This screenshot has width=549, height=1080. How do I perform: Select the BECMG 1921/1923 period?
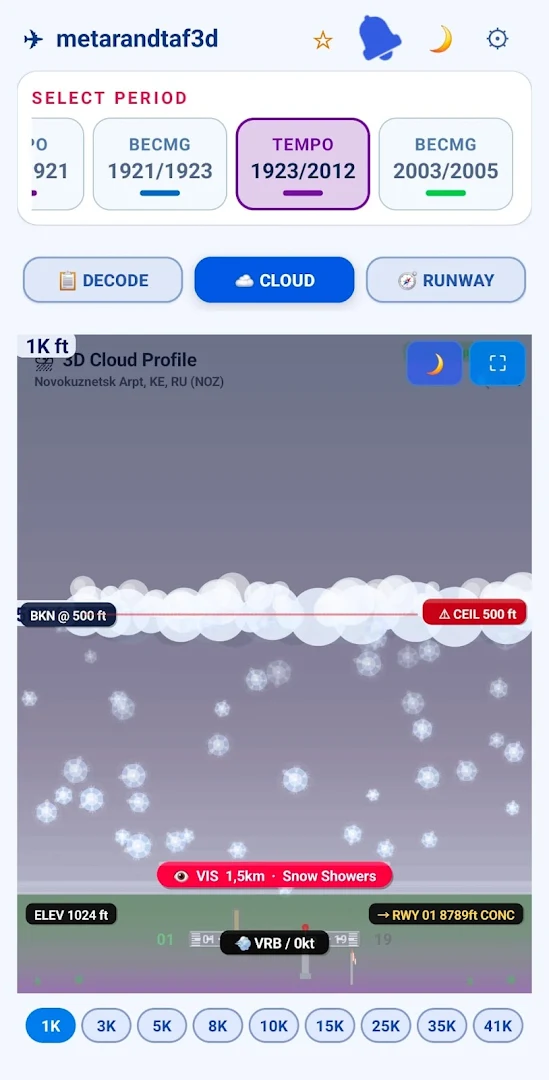point(160,164)
